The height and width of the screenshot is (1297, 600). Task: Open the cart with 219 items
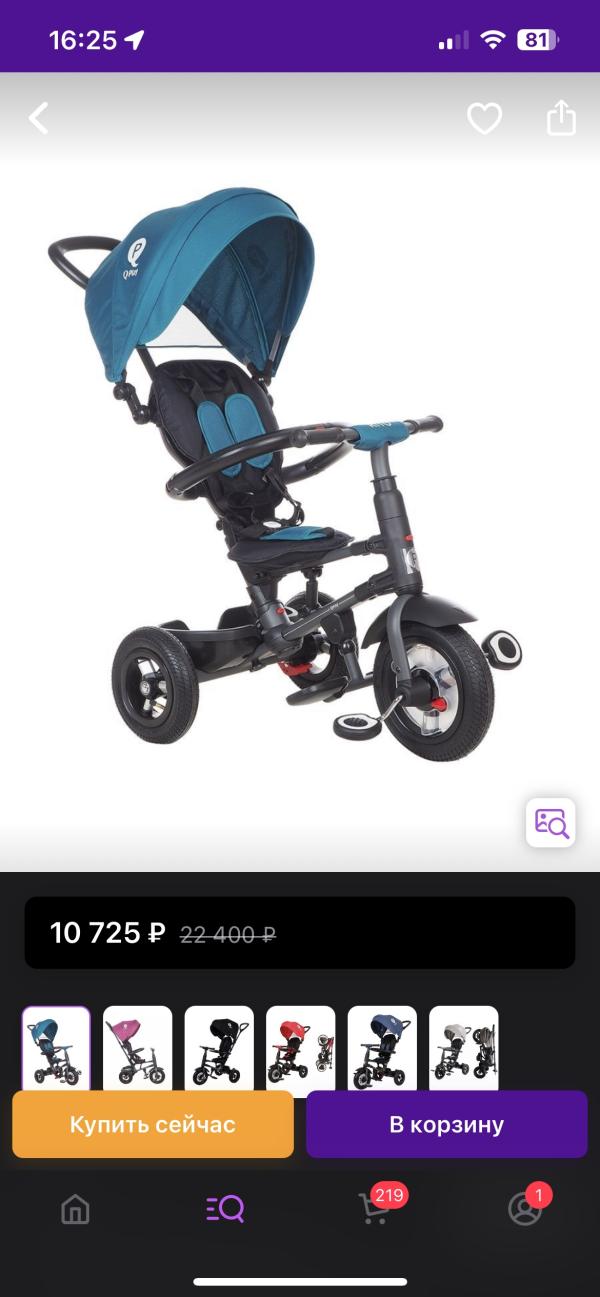coord(375,1208)
